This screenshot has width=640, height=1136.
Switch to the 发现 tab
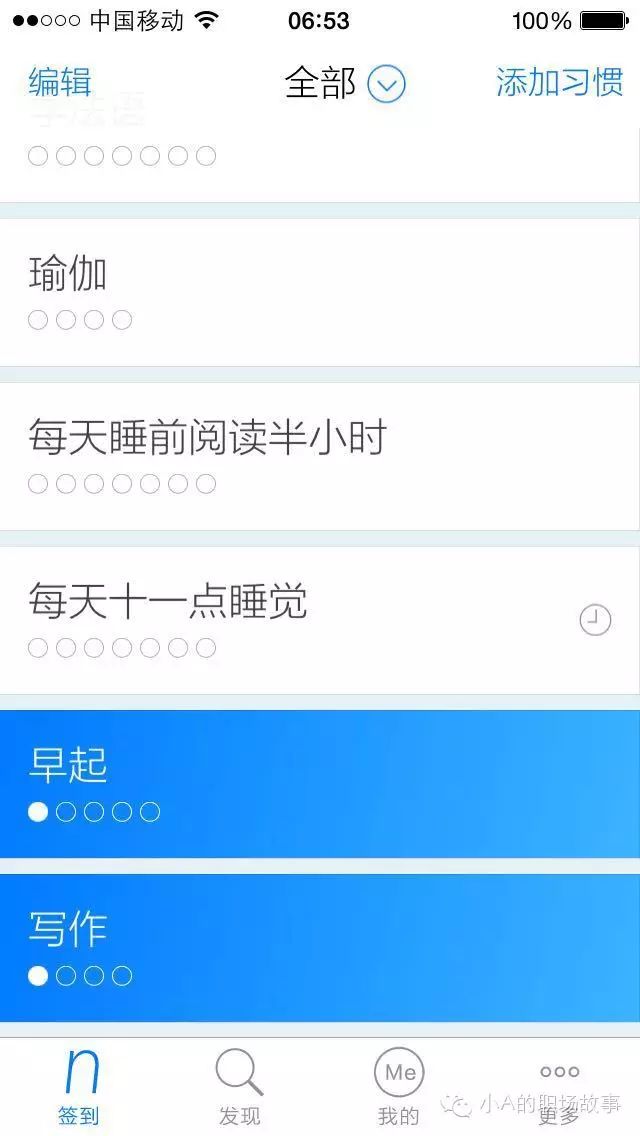pyautogui.click(x=239, y=1087)
